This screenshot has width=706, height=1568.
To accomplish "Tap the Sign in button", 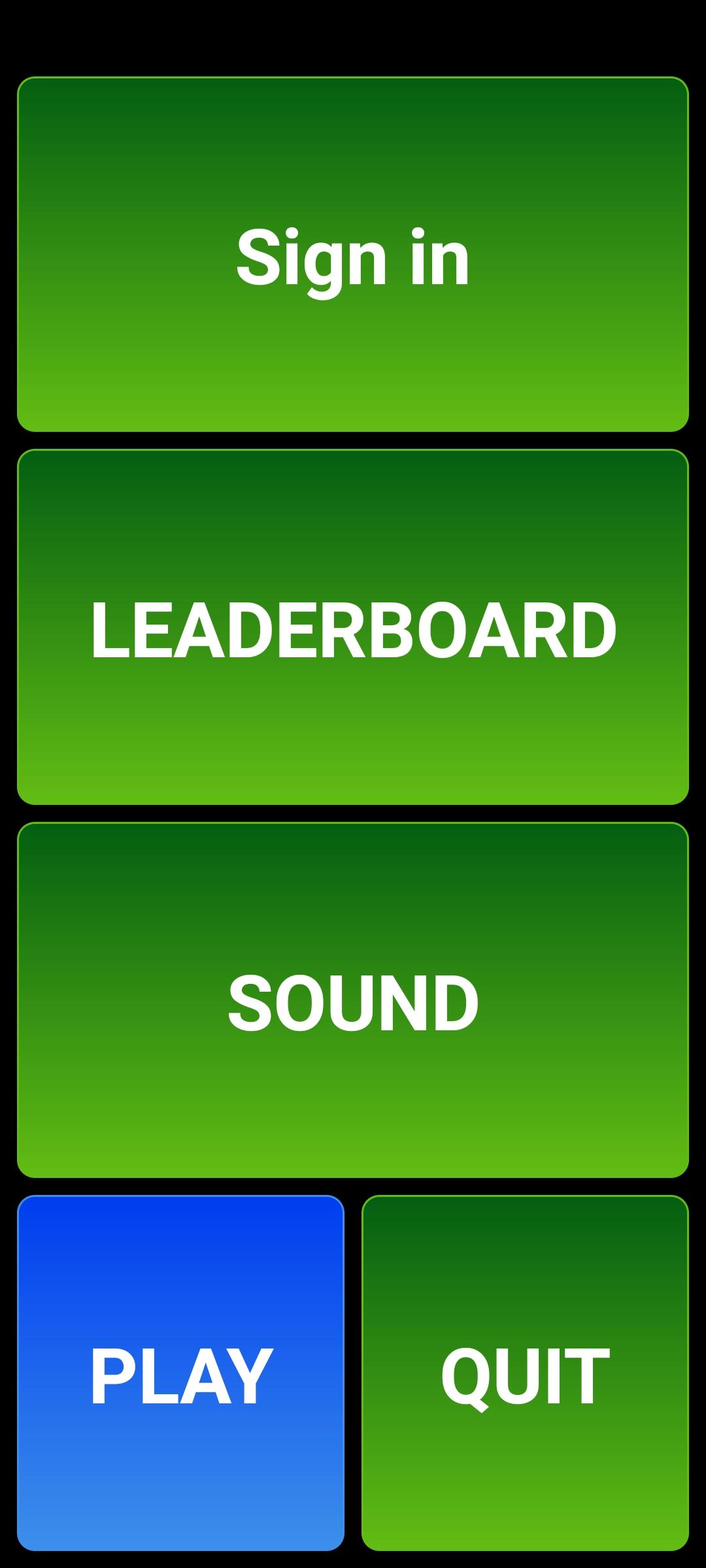I will click(x=353, y=254).
